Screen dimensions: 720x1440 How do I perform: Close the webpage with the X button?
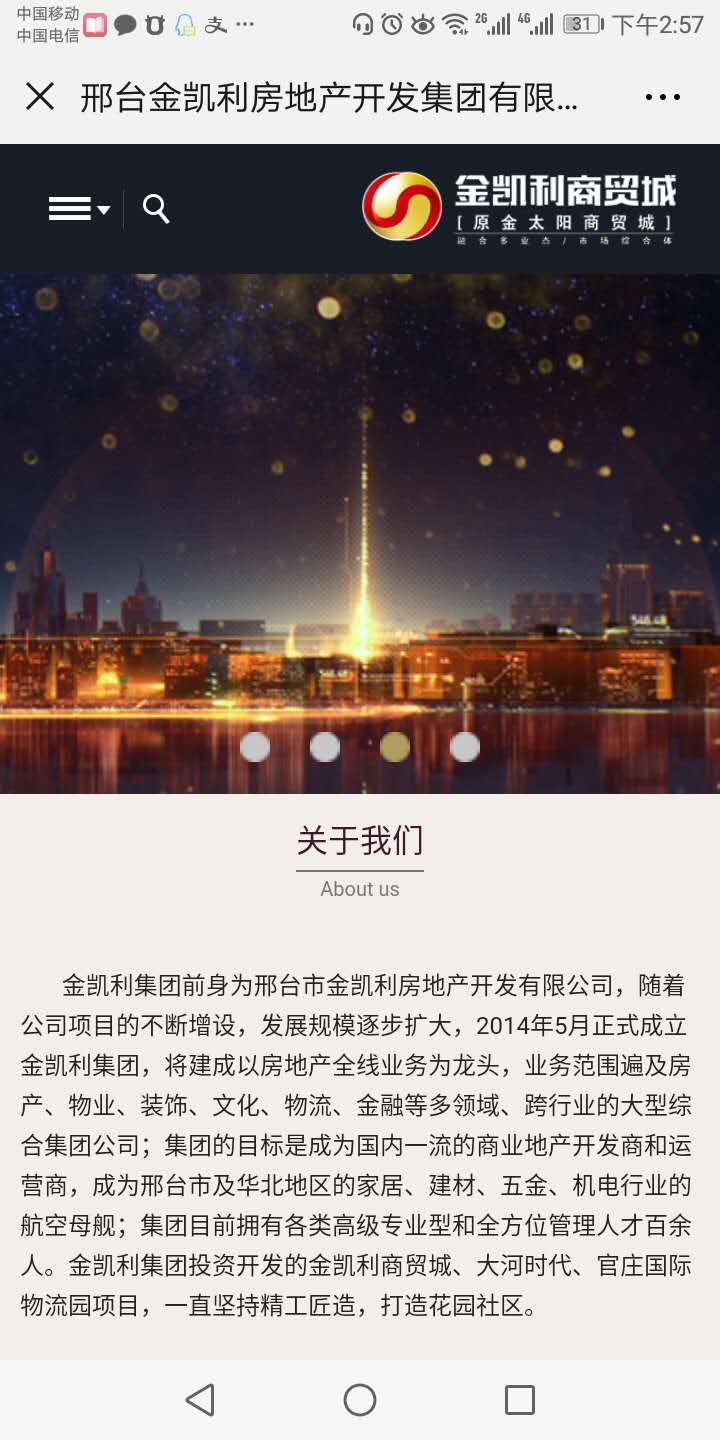click(40, 97)
